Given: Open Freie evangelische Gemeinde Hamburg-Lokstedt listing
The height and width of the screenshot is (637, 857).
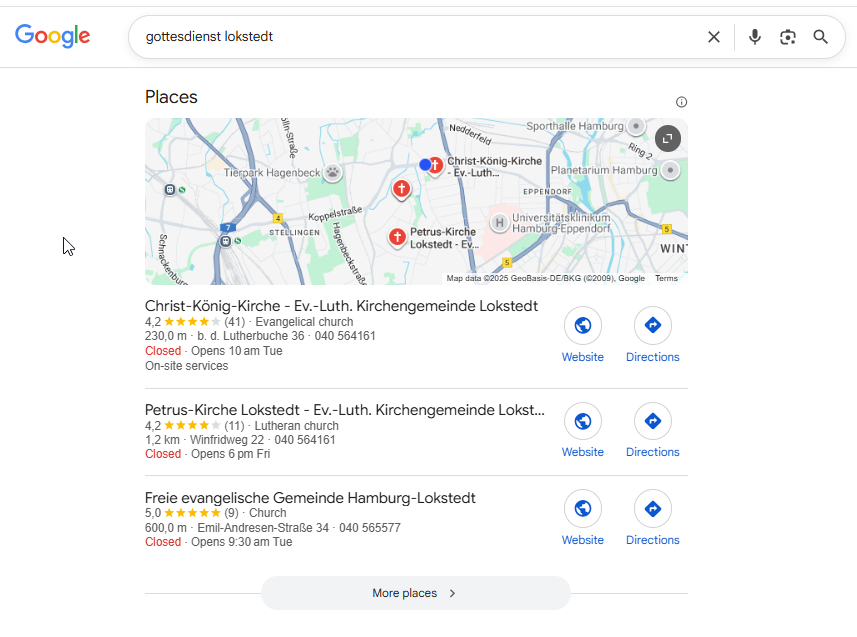Looking at the screenshot, I should 310,498.
